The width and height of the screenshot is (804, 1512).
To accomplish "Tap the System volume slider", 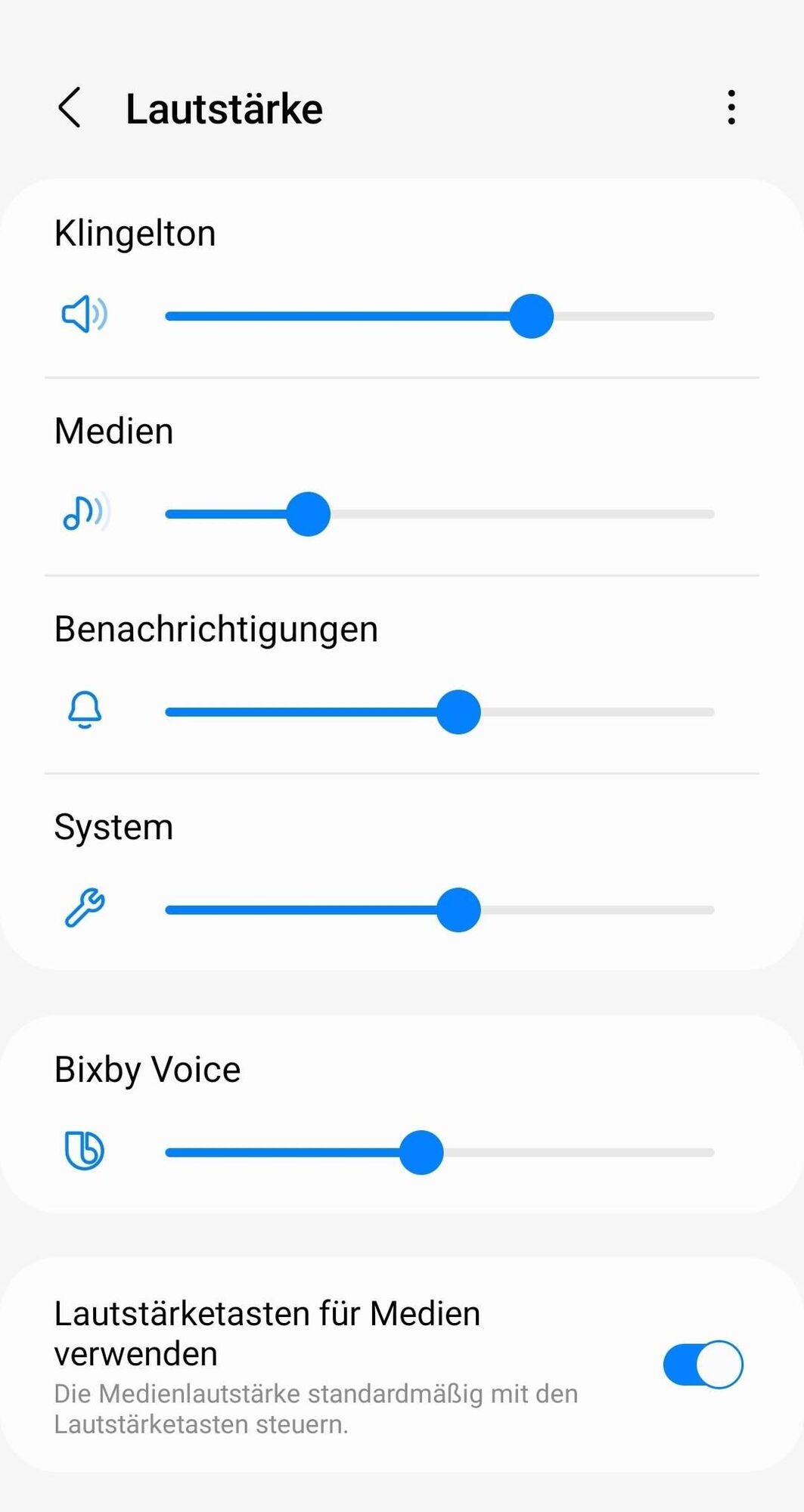I will point(458,910).
